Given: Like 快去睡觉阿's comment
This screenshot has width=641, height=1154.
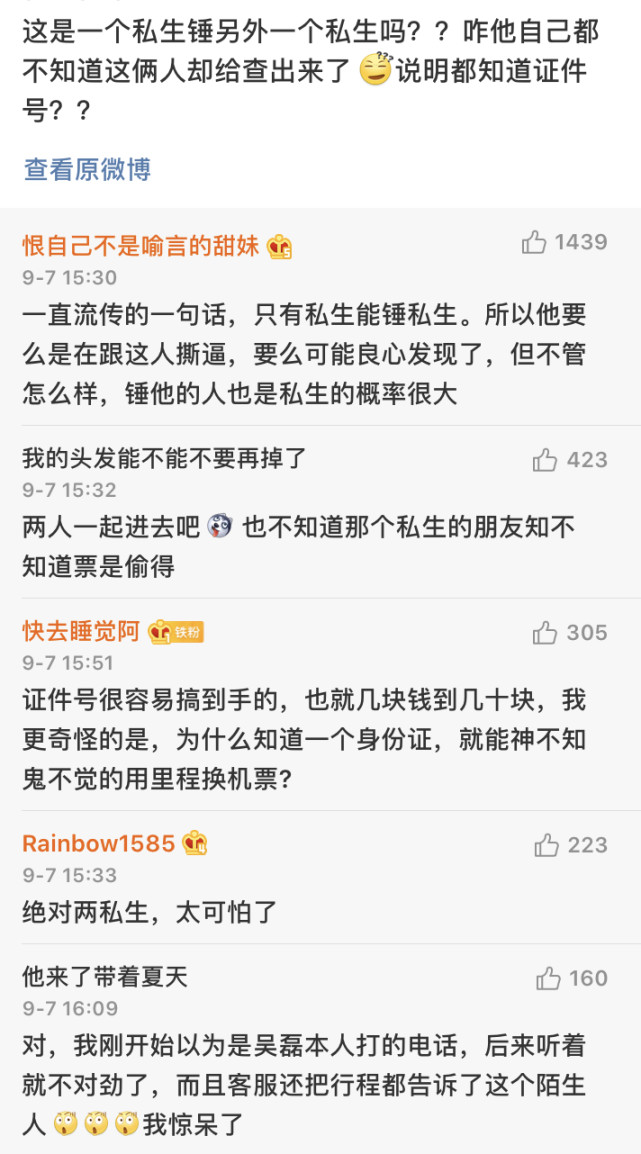Looking at the screenshot, I should tap(545, 632).
